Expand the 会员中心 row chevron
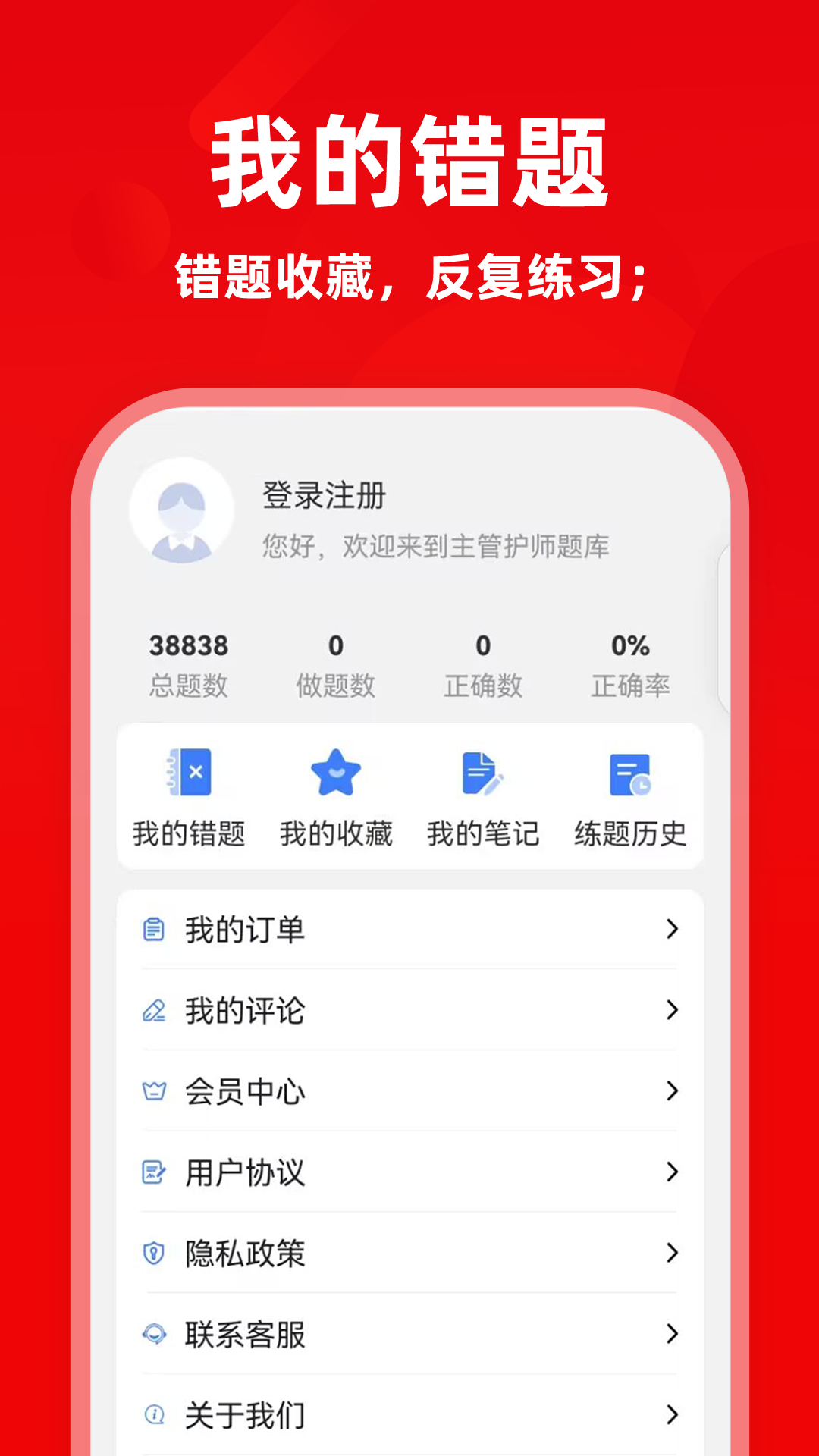Viewport: 819px width, 1456px height. tap(670, 1090)
